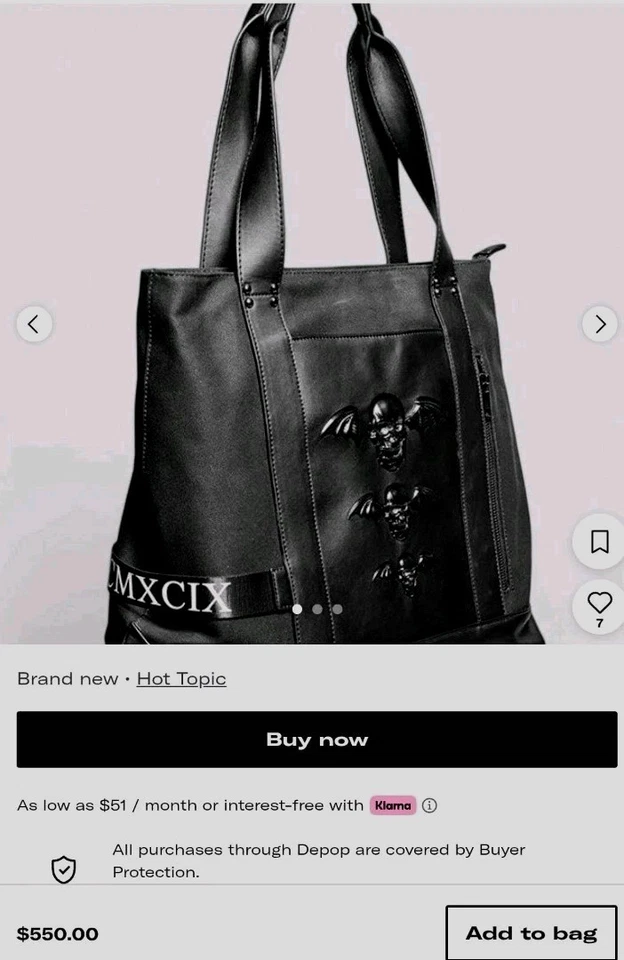
Task: Add the bag with Add to bag
Action: [x=530, y=933]
